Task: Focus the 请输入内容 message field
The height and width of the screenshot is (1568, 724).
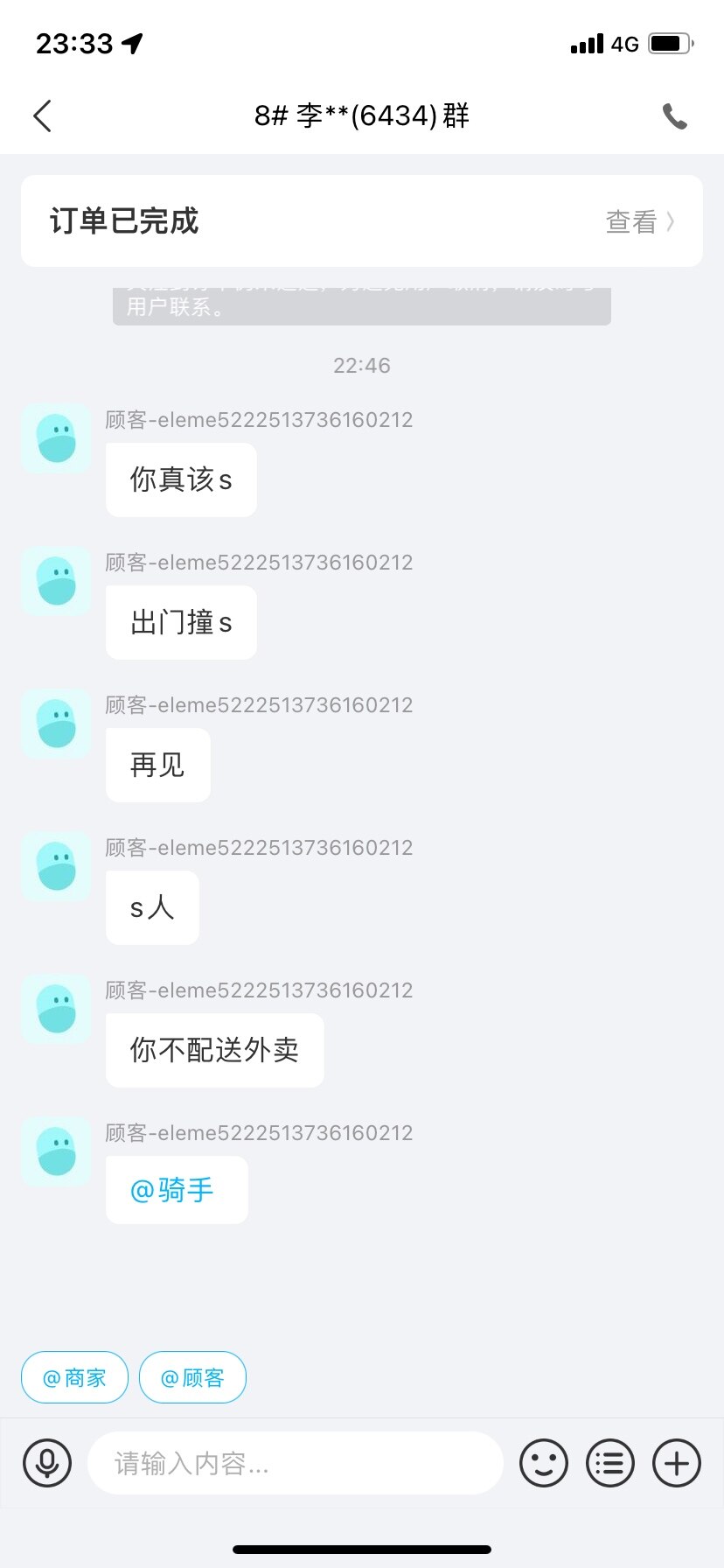Action: (x=296, y=1462)
